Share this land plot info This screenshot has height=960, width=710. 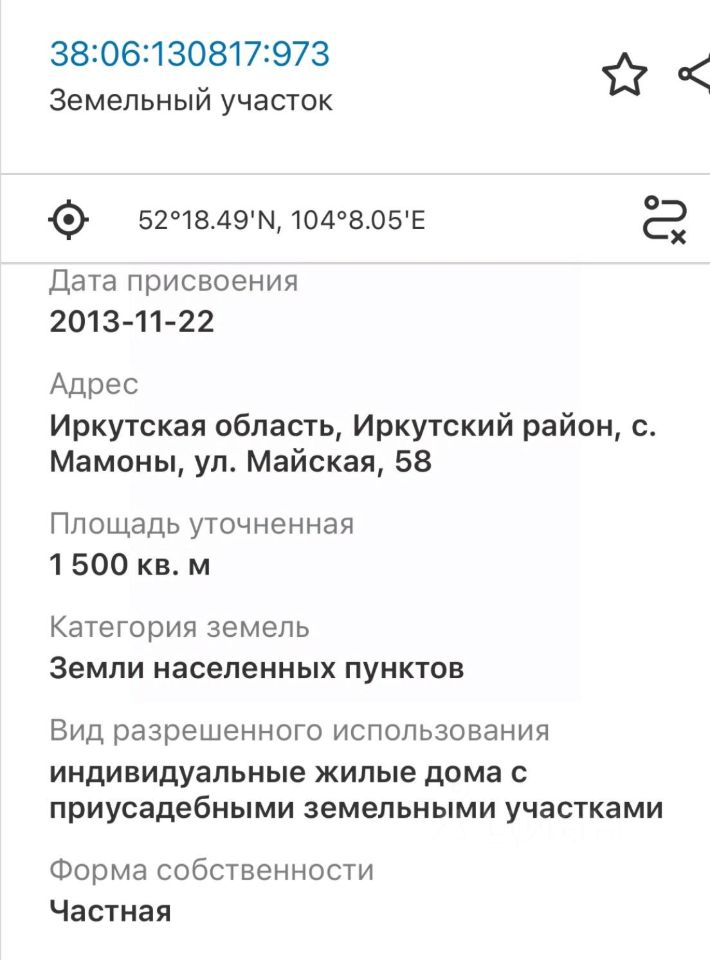click(x=695, y=74)
